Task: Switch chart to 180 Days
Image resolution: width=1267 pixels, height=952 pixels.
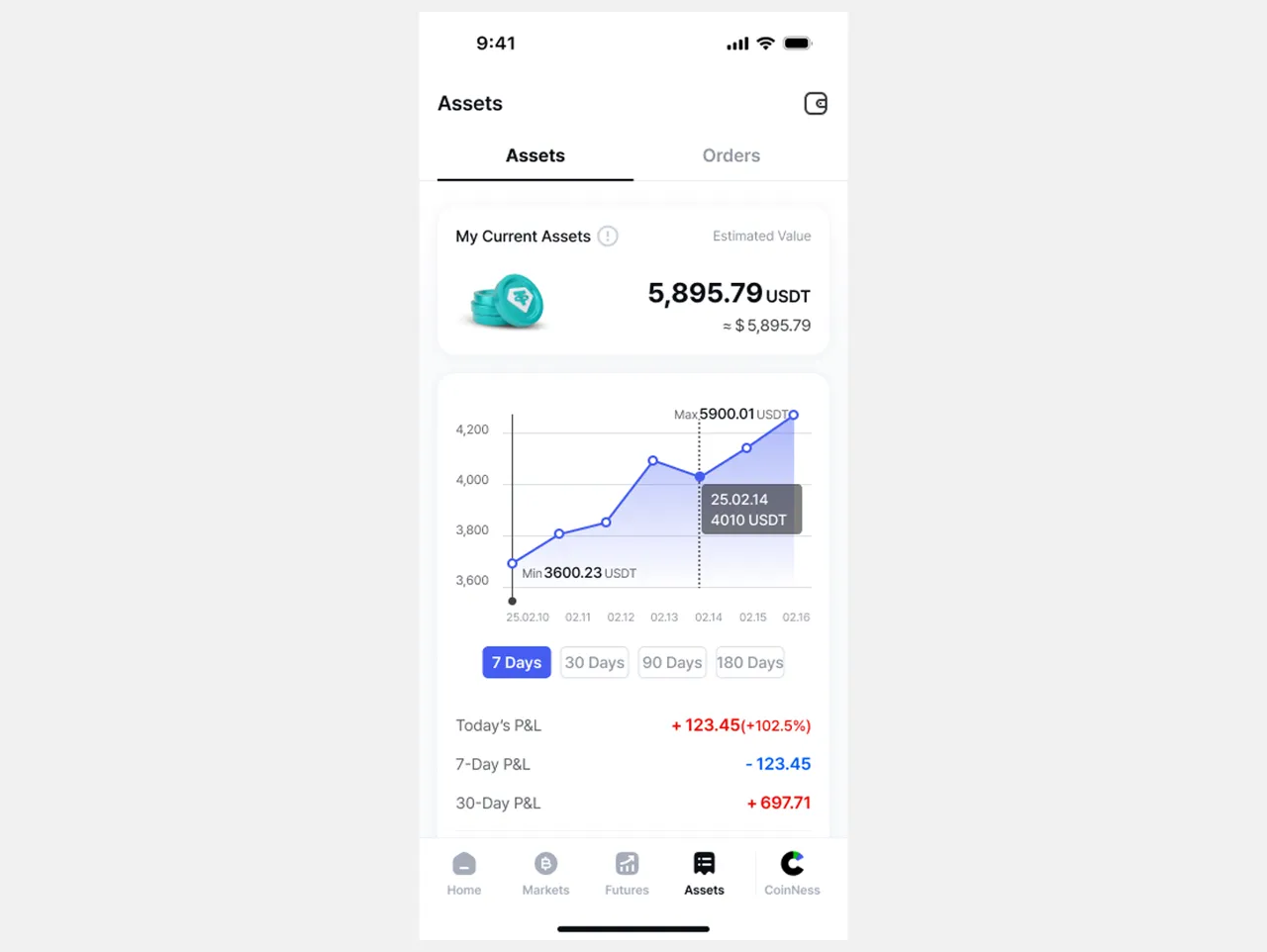Action: 749,662
